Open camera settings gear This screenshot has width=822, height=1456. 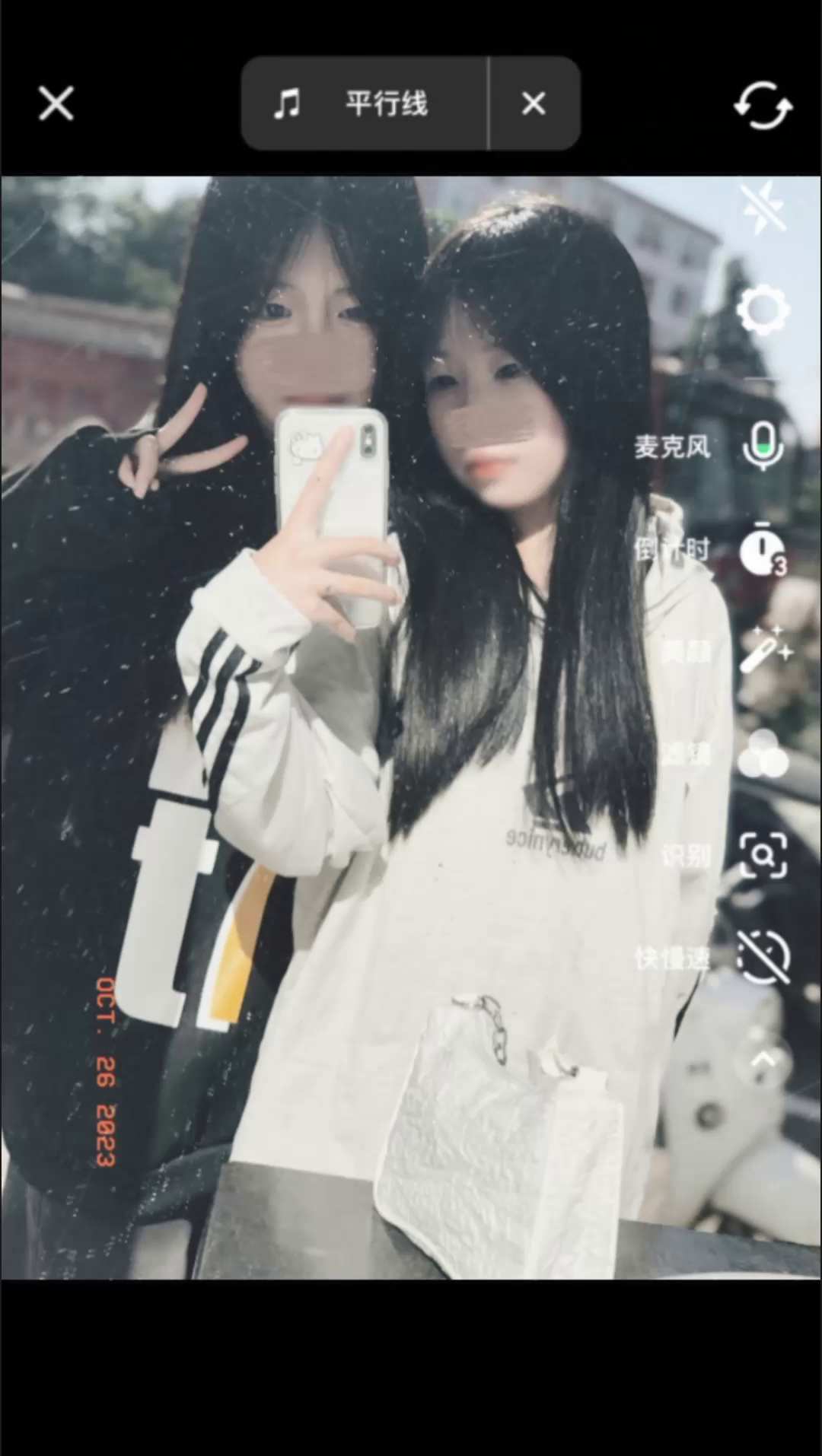[x=763, y=310]
